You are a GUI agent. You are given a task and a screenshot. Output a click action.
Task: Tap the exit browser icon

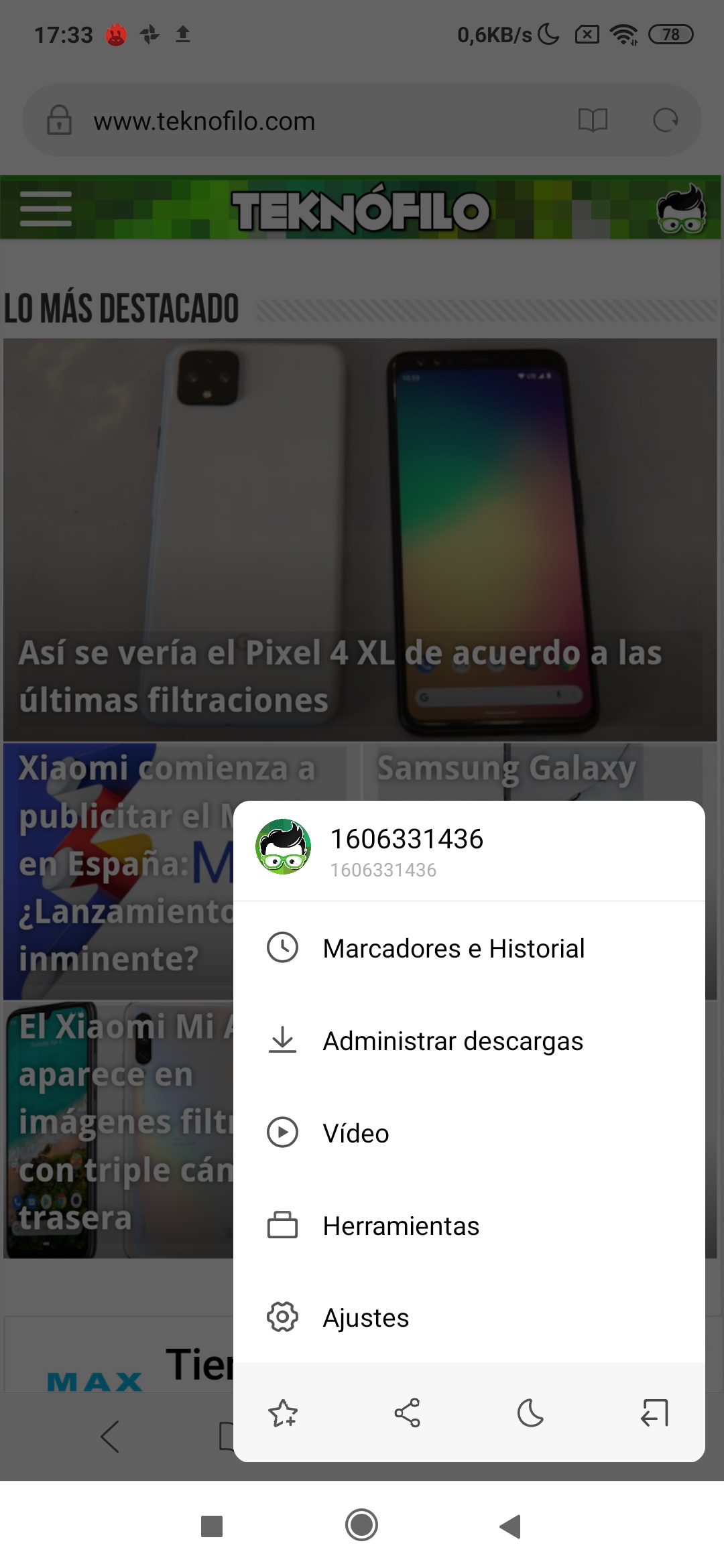pyautogui.click(x=654, y=1413)
